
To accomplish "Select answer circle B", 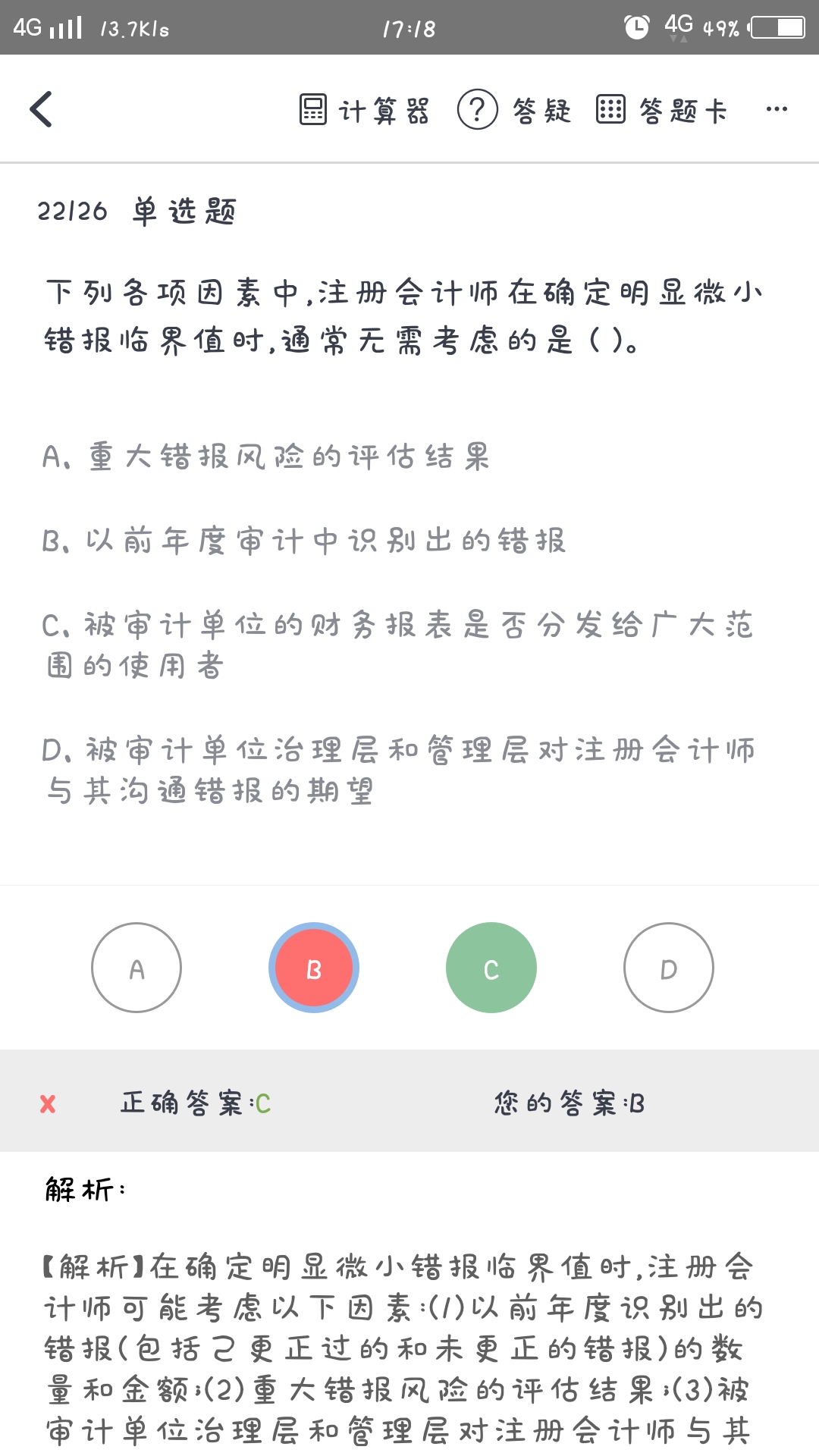I will point(314,968).
